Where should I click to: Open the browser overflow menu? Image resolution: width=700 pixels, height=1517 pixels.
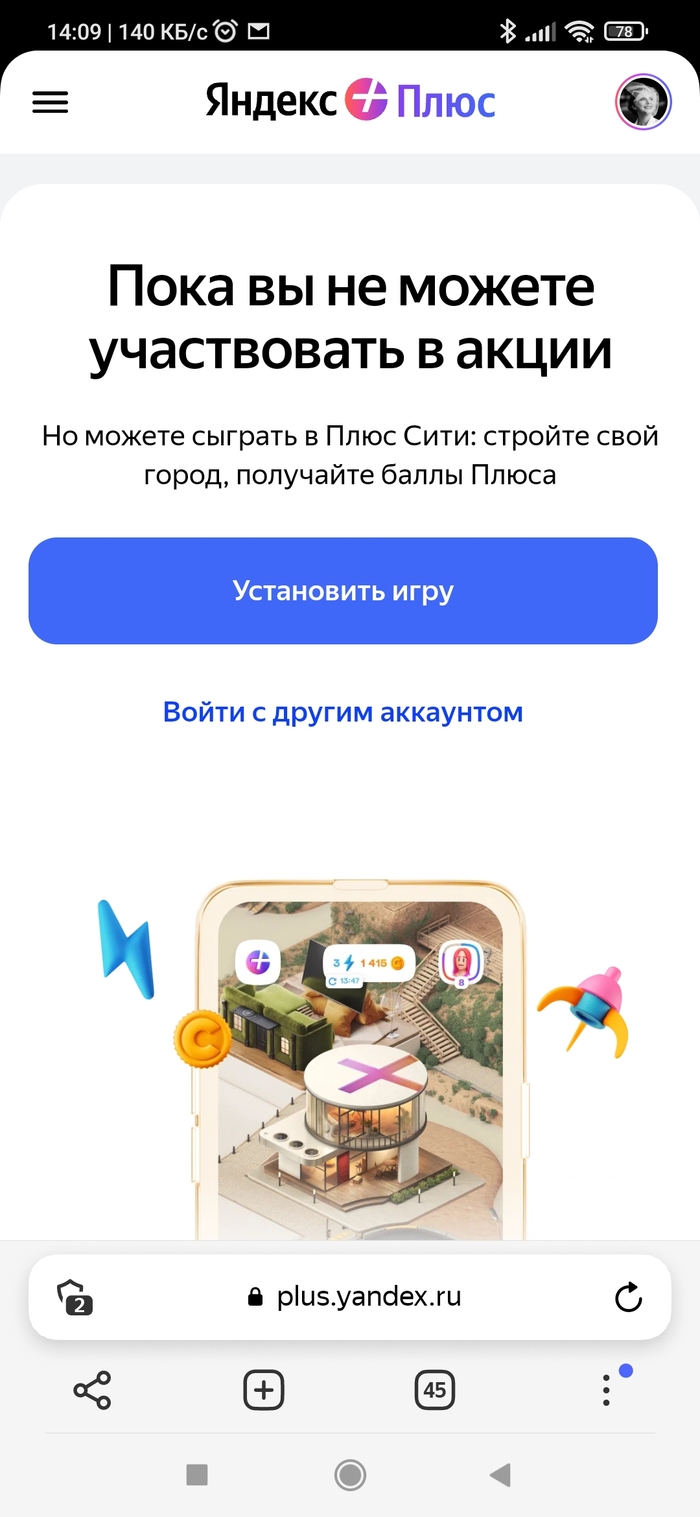tap(607, 1390)
